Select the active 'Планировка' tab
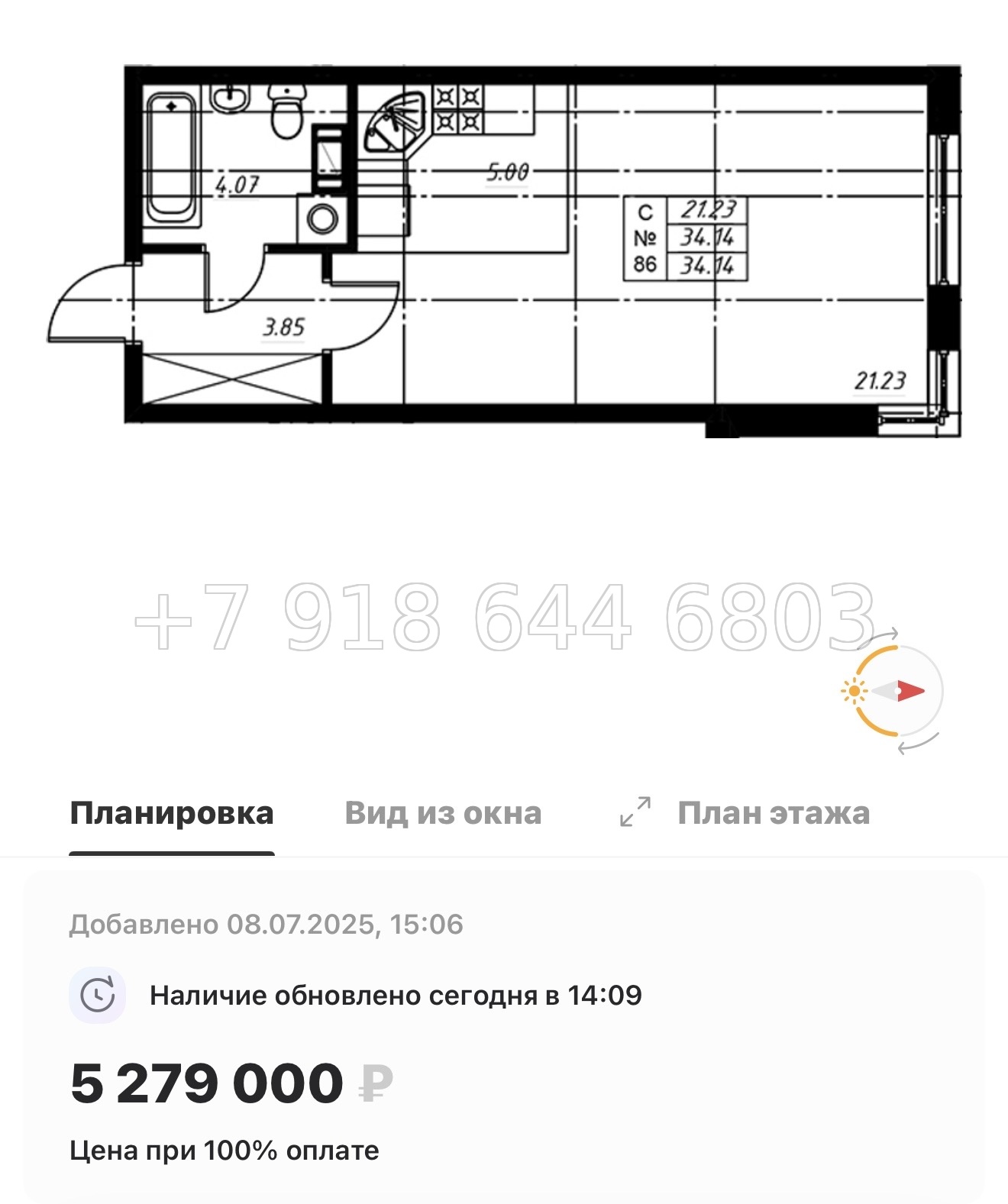The height and width of the screenshot is (1204, 1008). coord(172,814)
